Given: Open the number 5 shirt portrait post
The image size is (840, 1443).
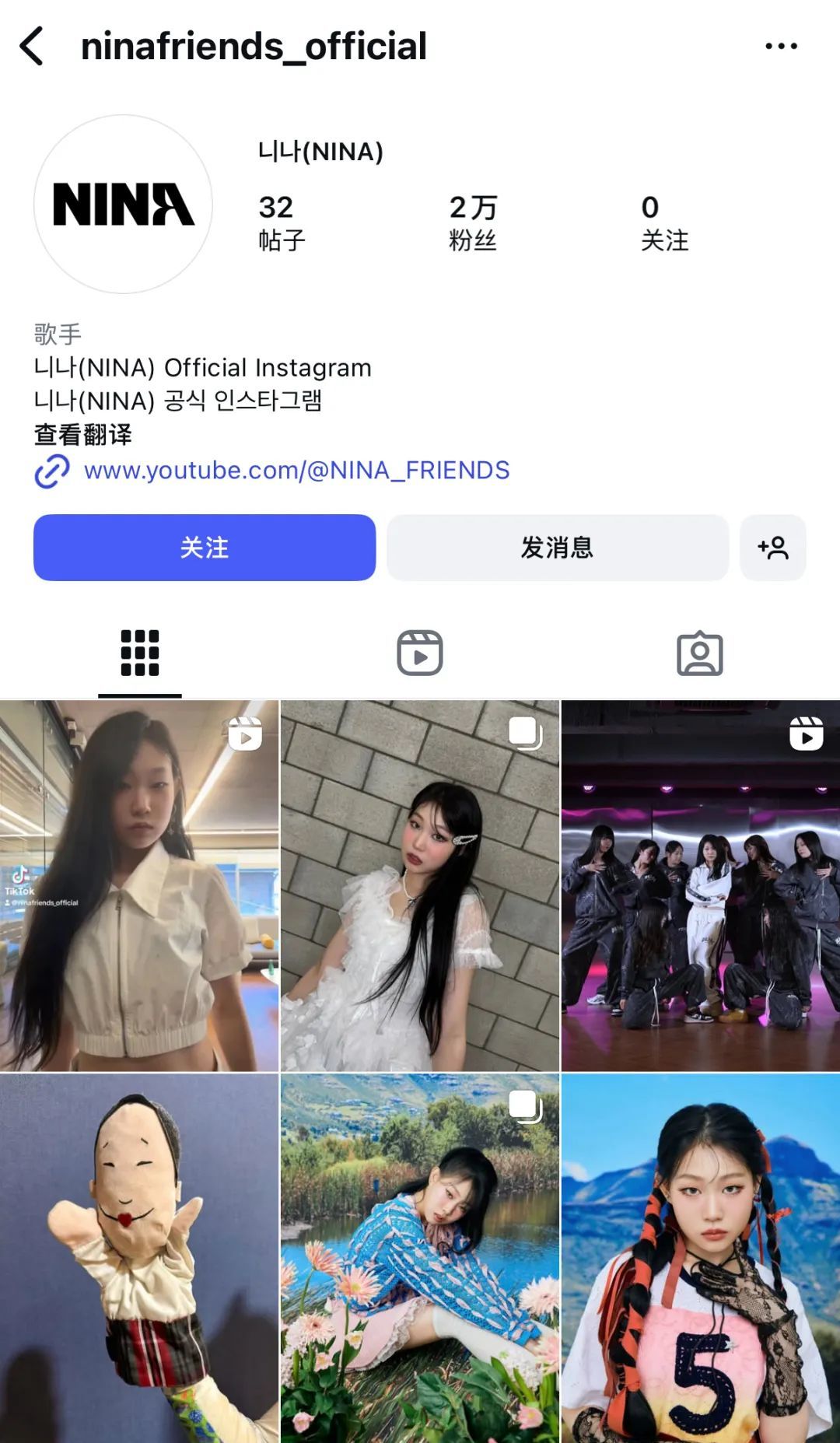Looking at the screenshot, I should pos(701,1259).
